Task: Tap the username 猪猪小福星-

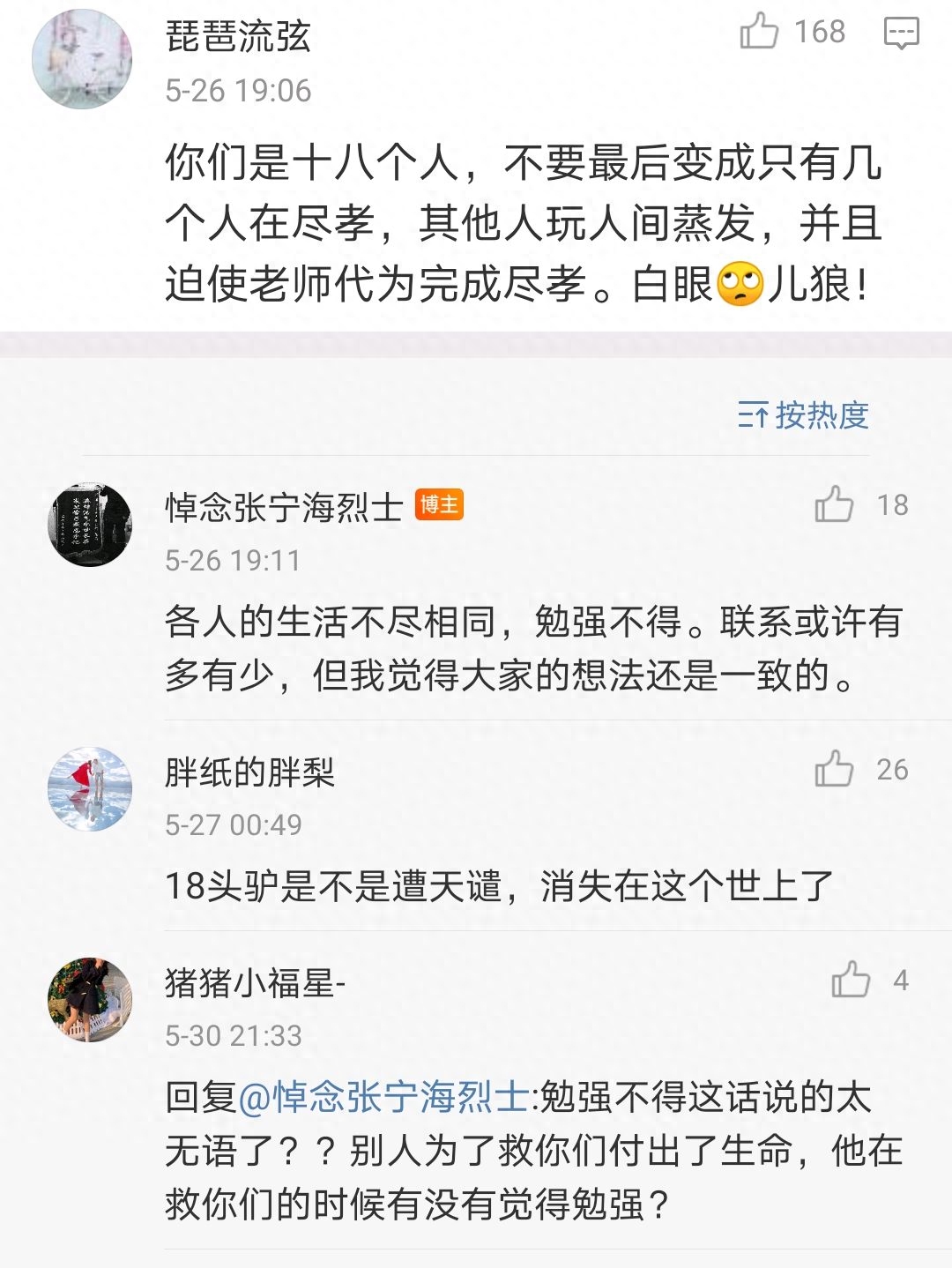Action: click(255, 983)
